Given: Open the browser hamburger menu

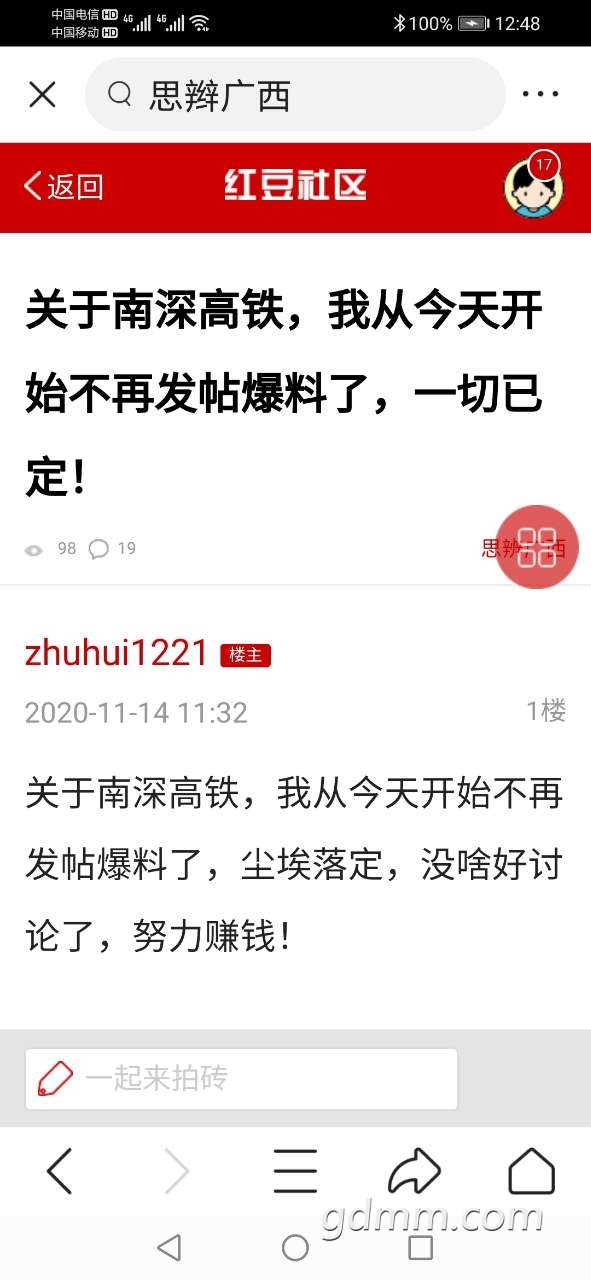Looking at the screenshot, I should tap(295, 1171).
